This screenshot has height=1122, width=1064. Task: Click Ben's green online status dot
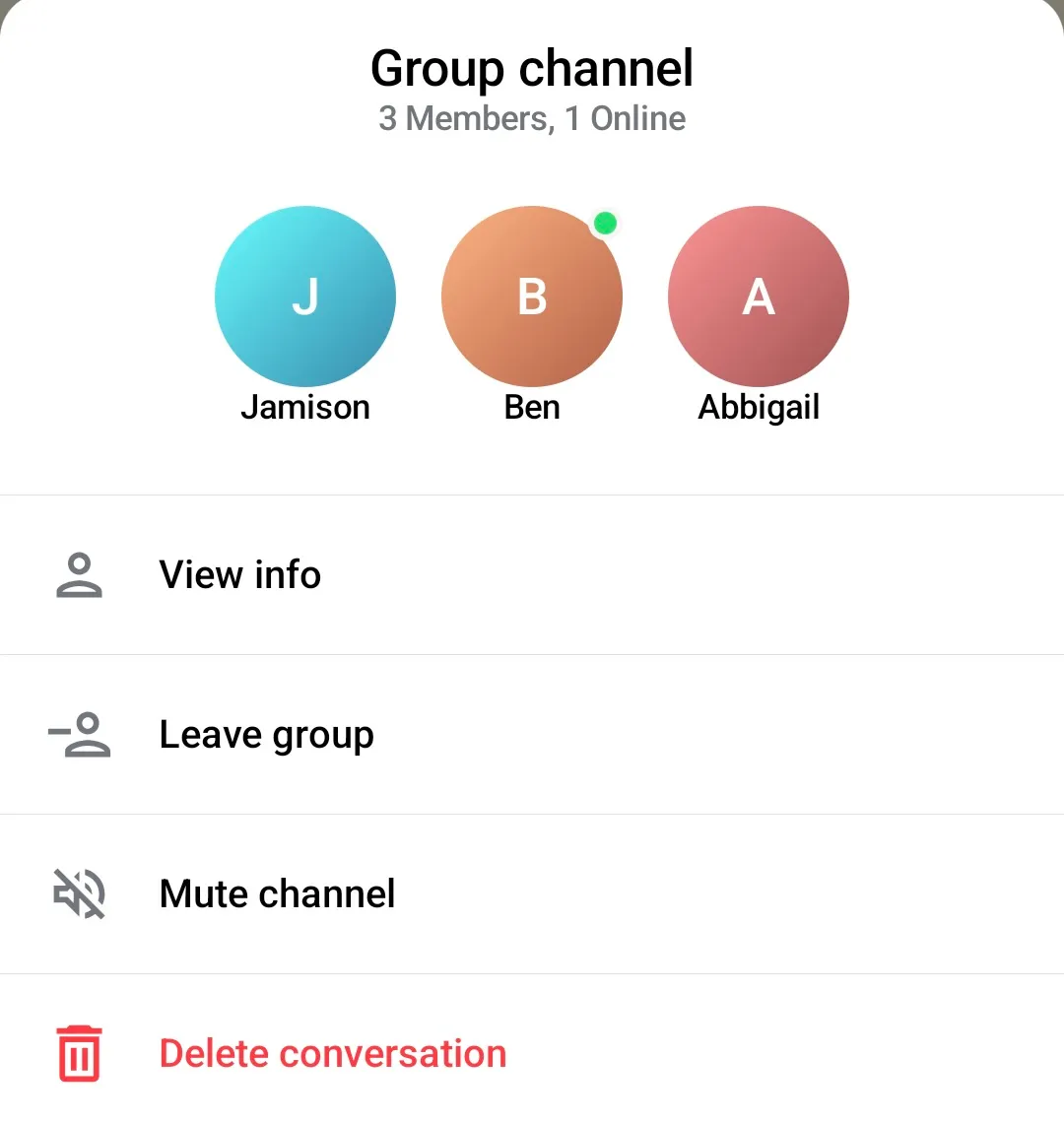click(606, 224)
